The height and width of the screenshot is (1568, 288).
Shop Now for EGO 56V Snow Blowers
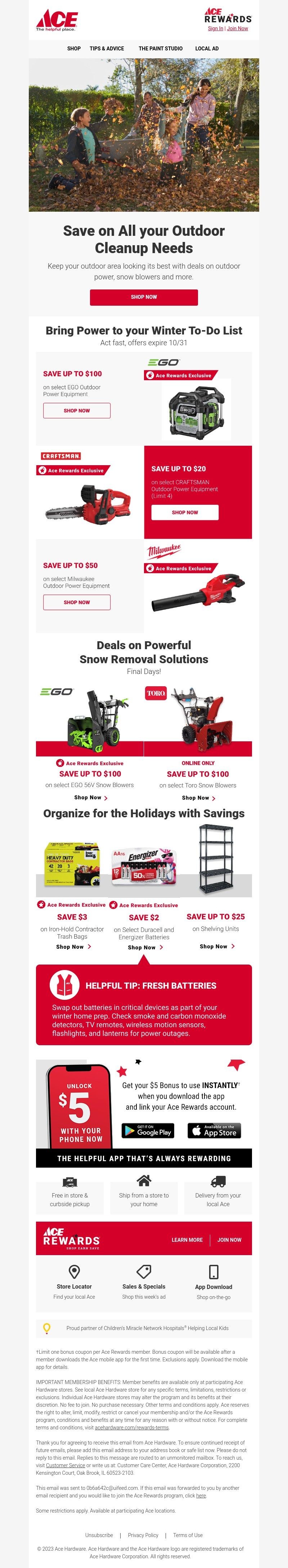[x=90, y=798]
